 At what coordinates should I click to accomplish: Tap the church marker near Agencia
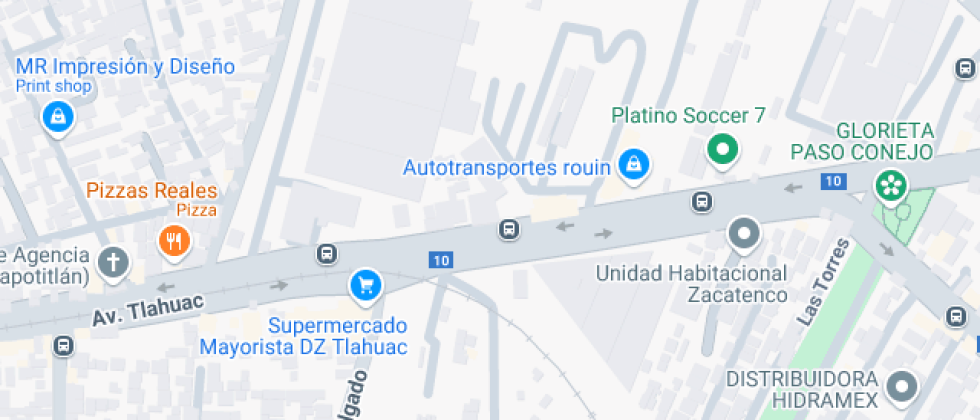(114, 262)
